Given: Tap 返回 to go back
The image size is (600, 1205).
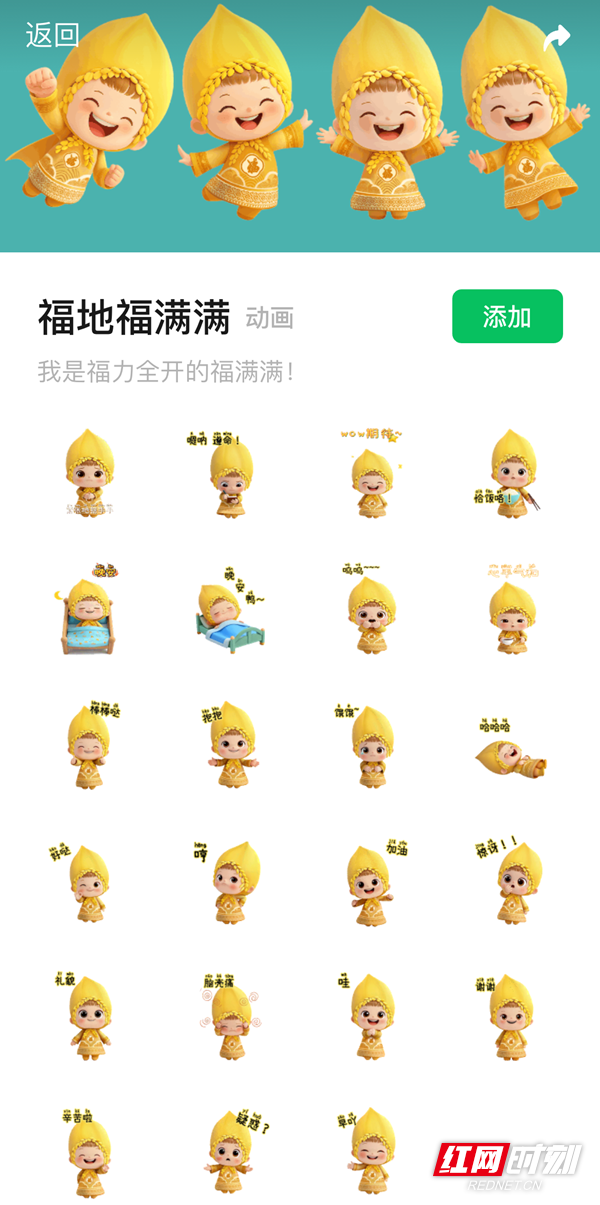Looking at the screenshot, I should click(52, 35).
